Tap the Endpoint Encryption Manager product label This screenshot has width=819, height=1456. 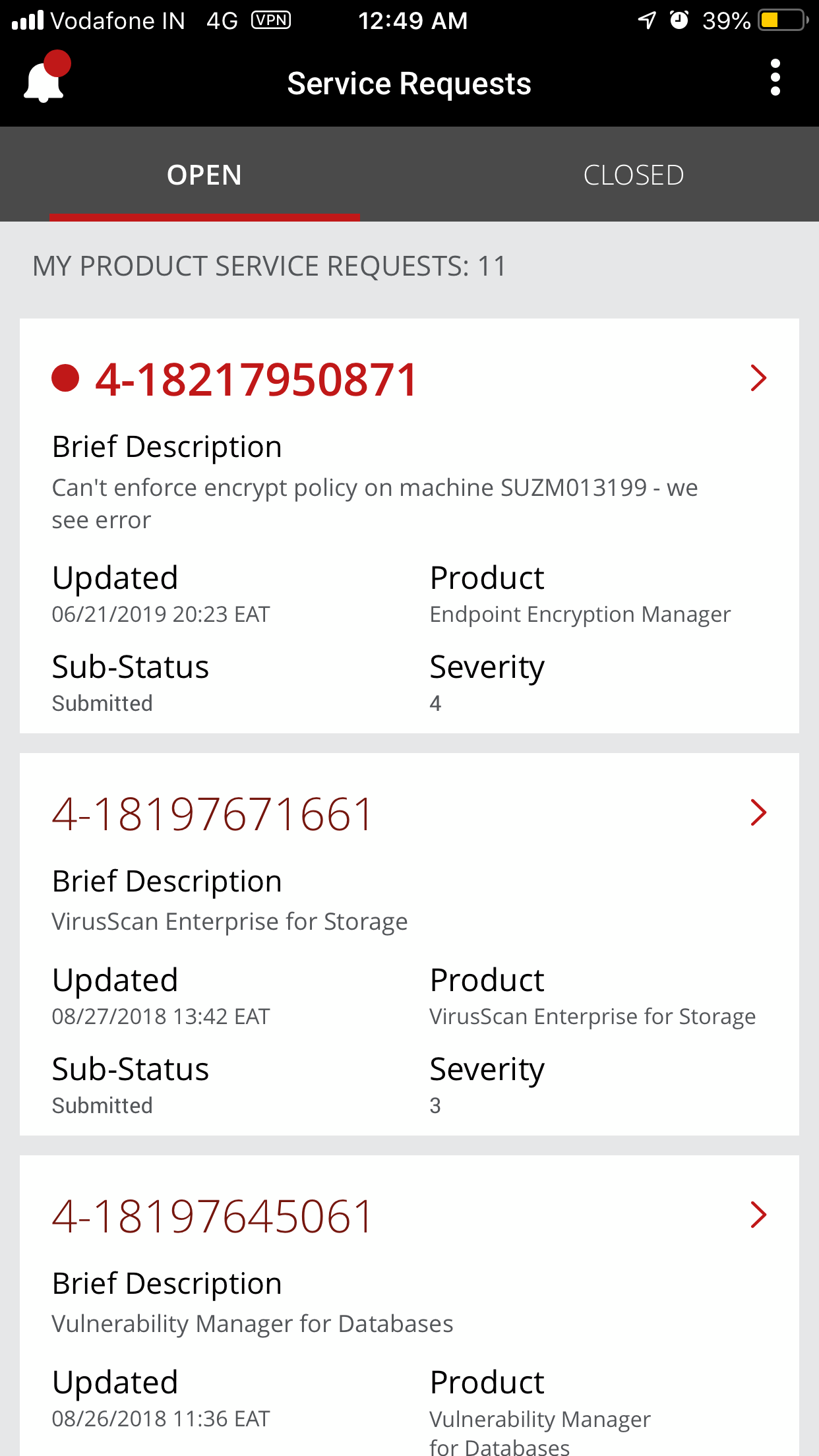click(x=580, y=614)
